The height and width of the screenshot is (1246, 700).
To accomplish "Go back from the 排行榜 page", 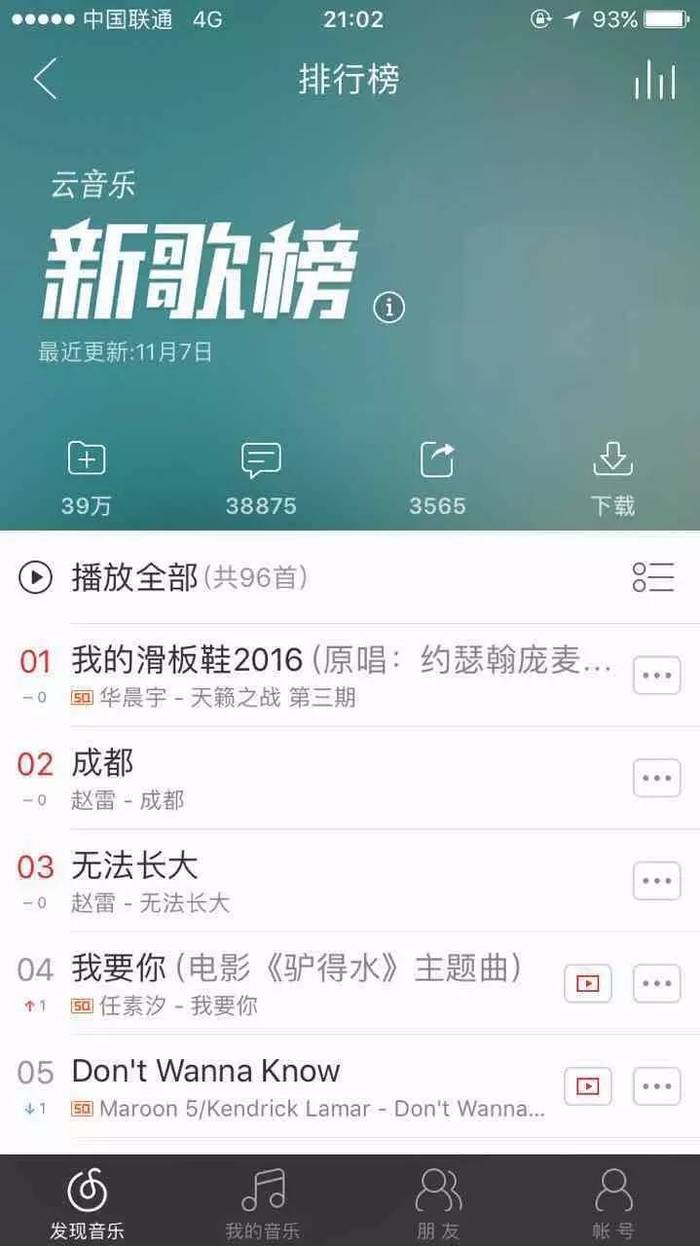I will tap(45, 79).
